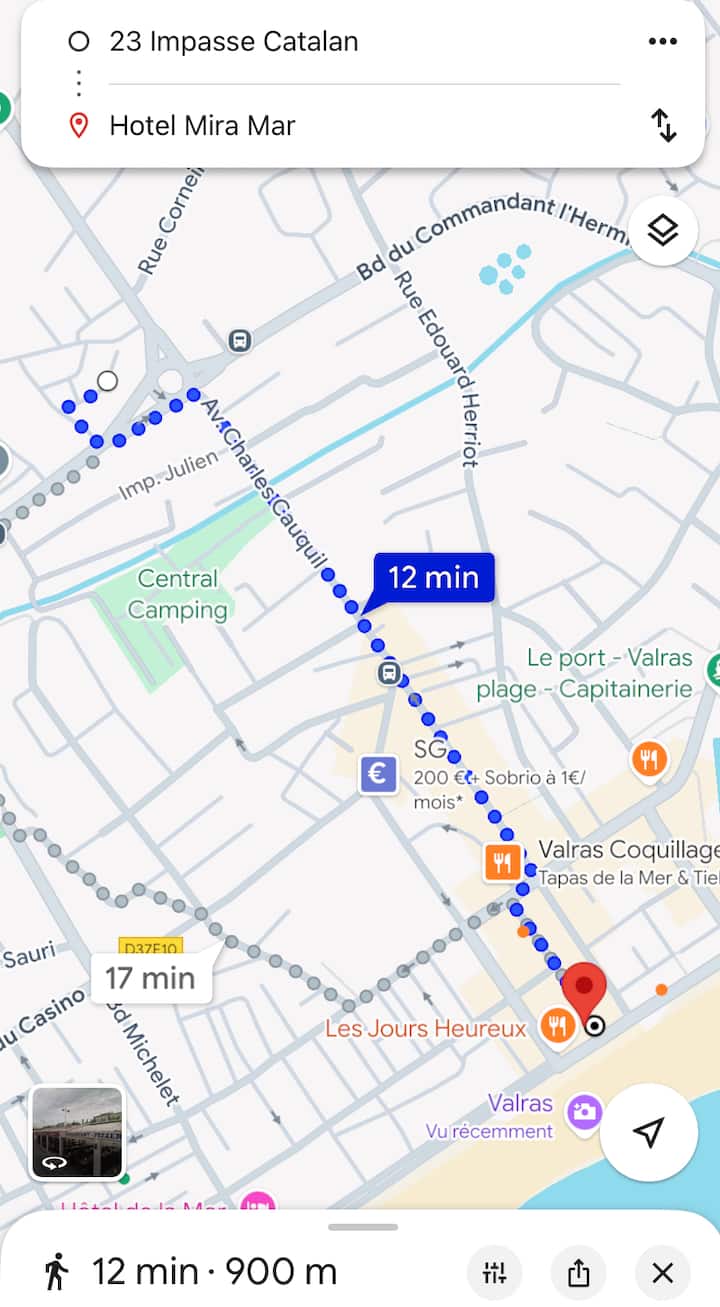This screenshot has width=720, height=1307.
Task: Edit the starting point 23 Impasse Catalan
Action: [x=233, y=42]
